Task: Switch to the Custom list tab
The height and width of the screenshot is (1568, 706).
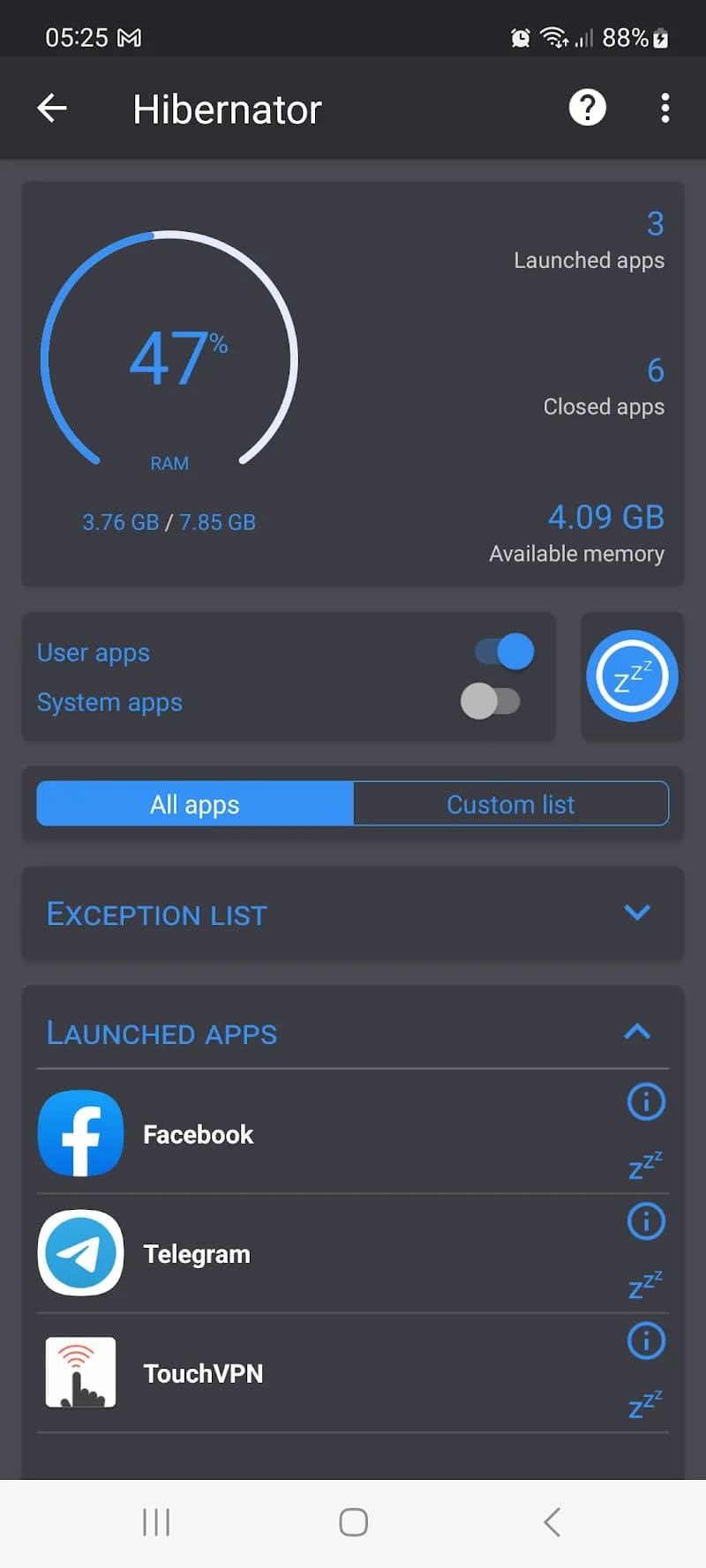Action: click(x=511, y=803)
